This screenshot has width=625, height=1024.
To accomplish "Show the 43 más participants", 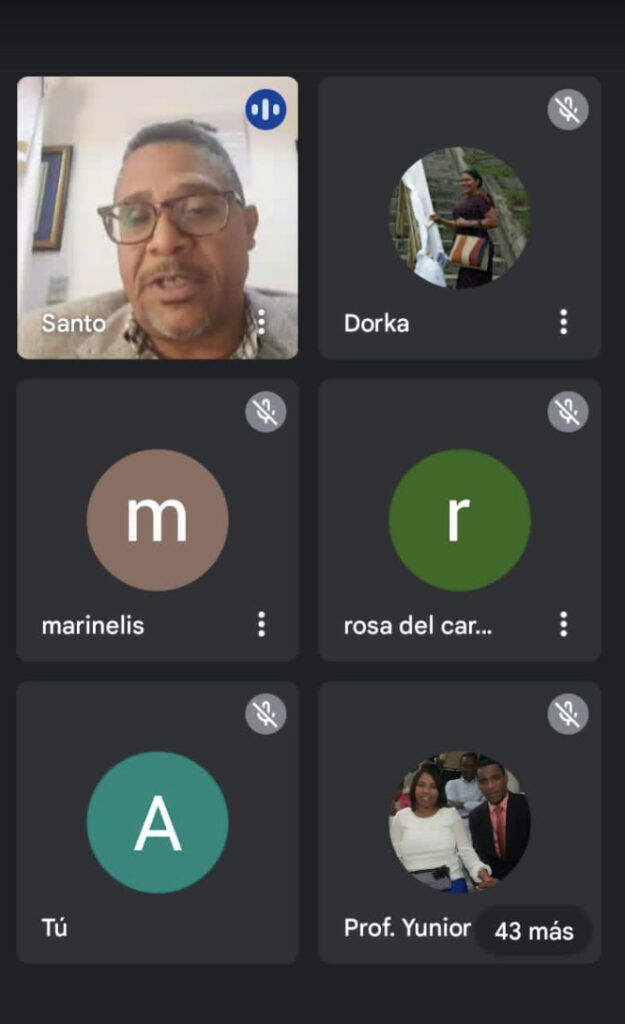I will click(534, 931).
